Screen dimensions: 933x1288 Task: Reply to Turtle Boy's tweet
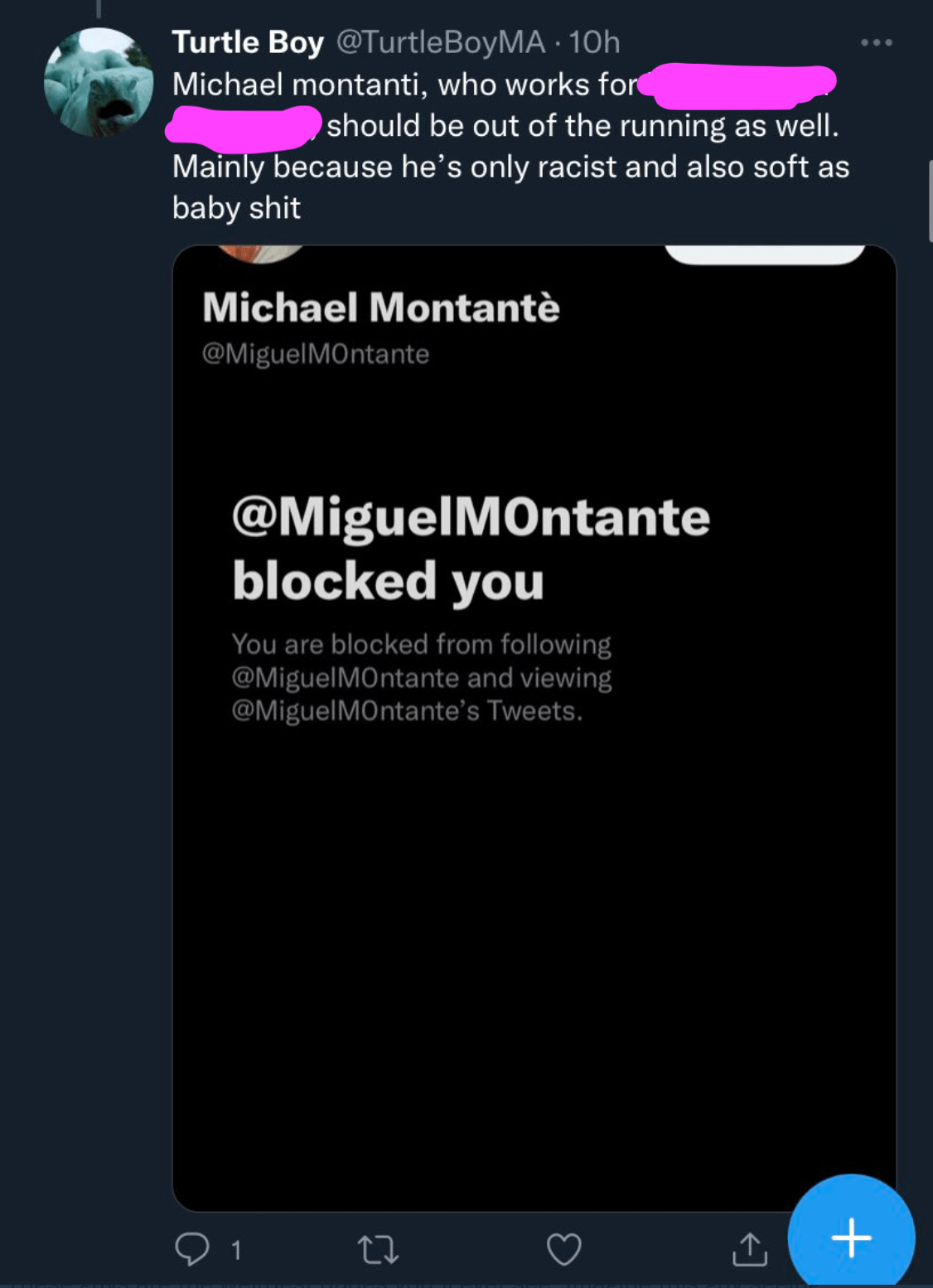192,1249
